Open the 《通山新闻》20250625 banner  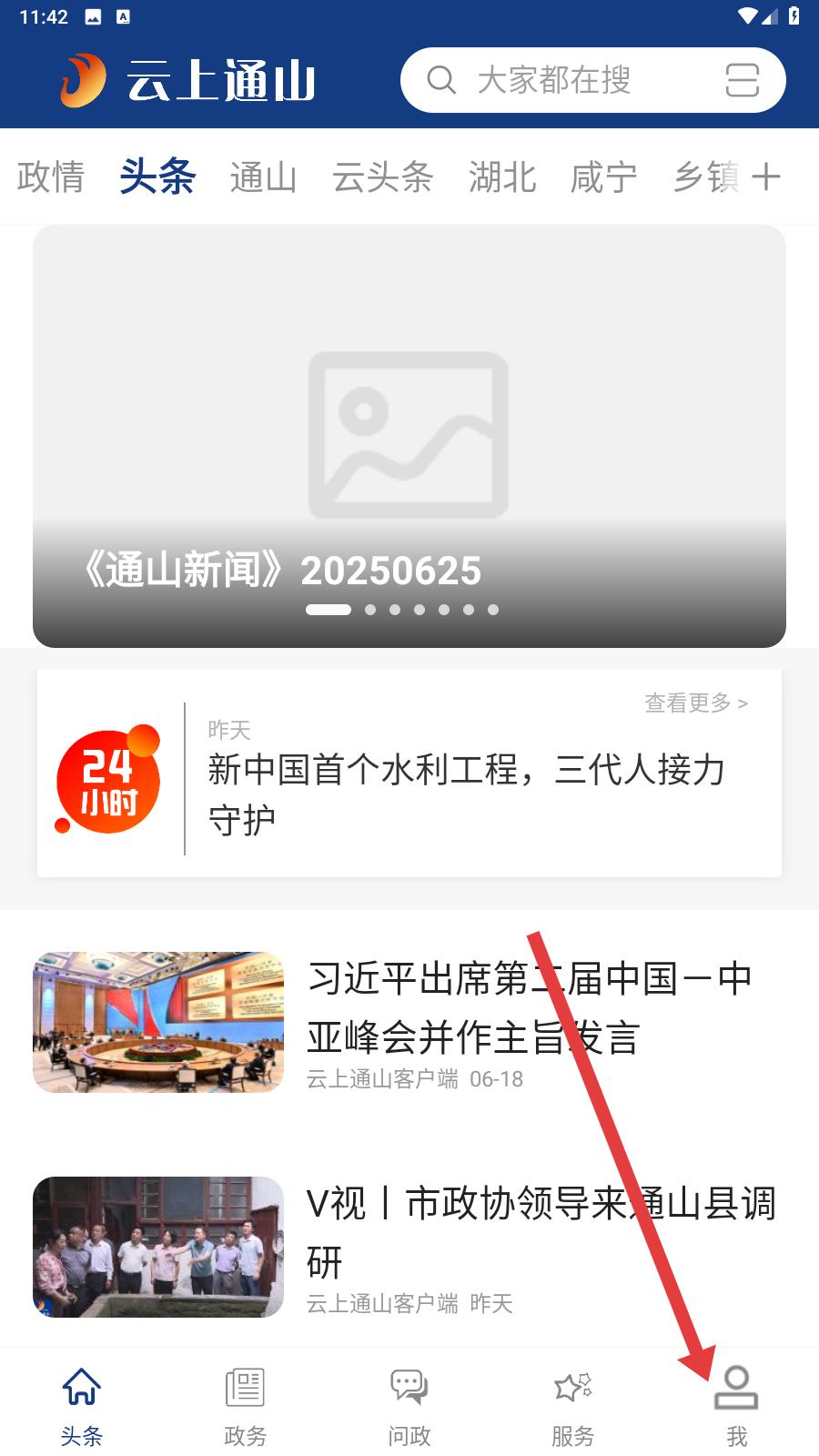click(x=409, y=437)
